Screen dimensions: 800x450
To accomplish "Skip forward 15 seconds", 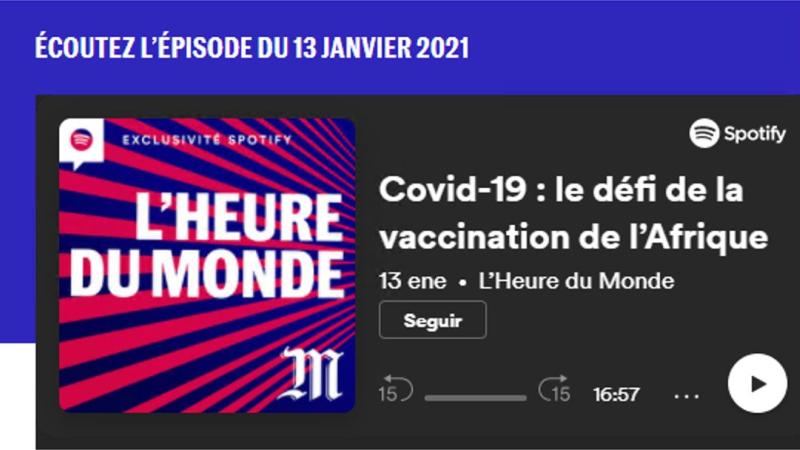I will pyautogui.click(x=554, y=389).
